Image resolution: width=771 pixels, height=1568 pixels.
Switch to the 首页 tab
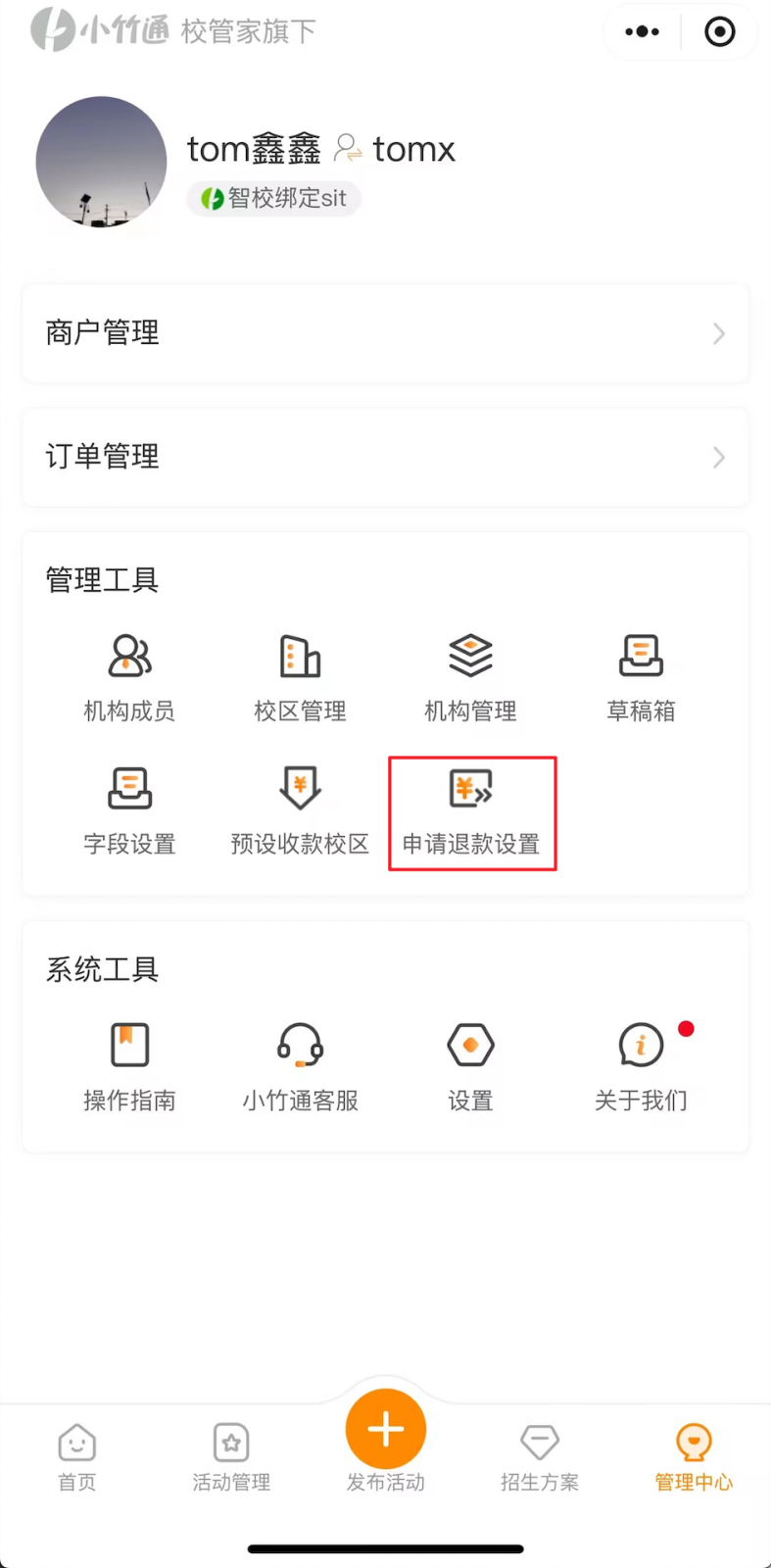click(77, 1457)
